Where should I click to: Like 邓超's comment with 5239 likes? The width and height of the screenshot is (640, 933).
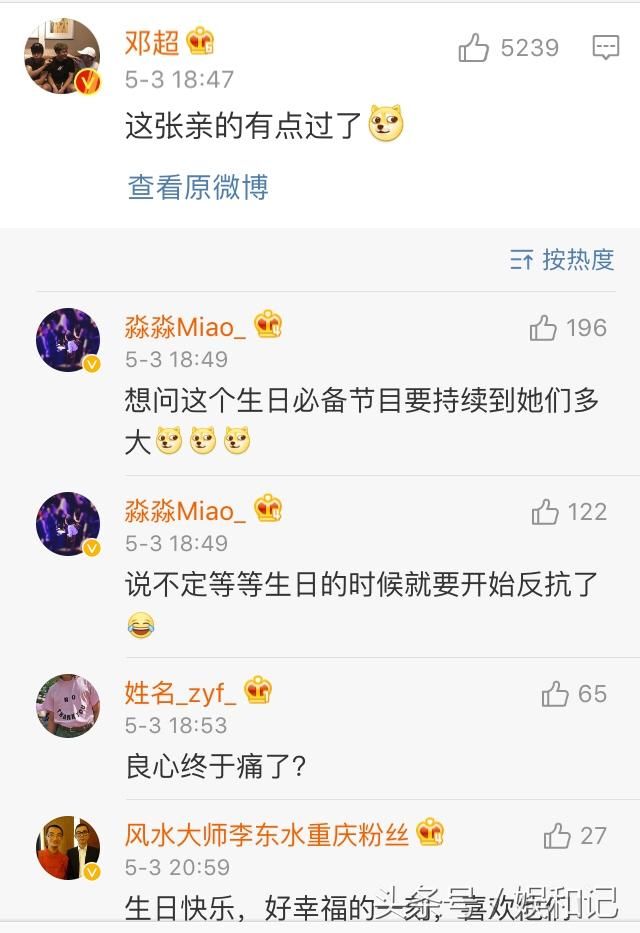pyautogui.click(x=474, y=48)
